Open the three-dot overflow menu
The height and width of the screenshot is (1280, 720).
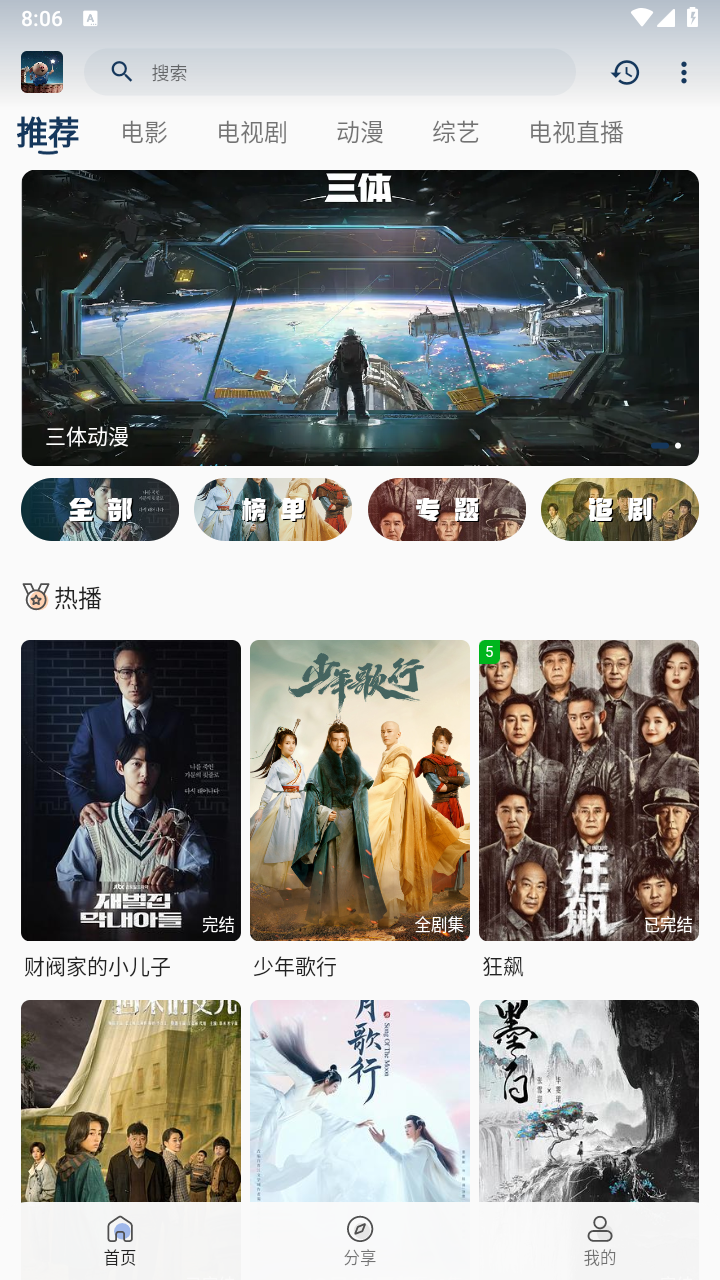(x=684, y=72)
